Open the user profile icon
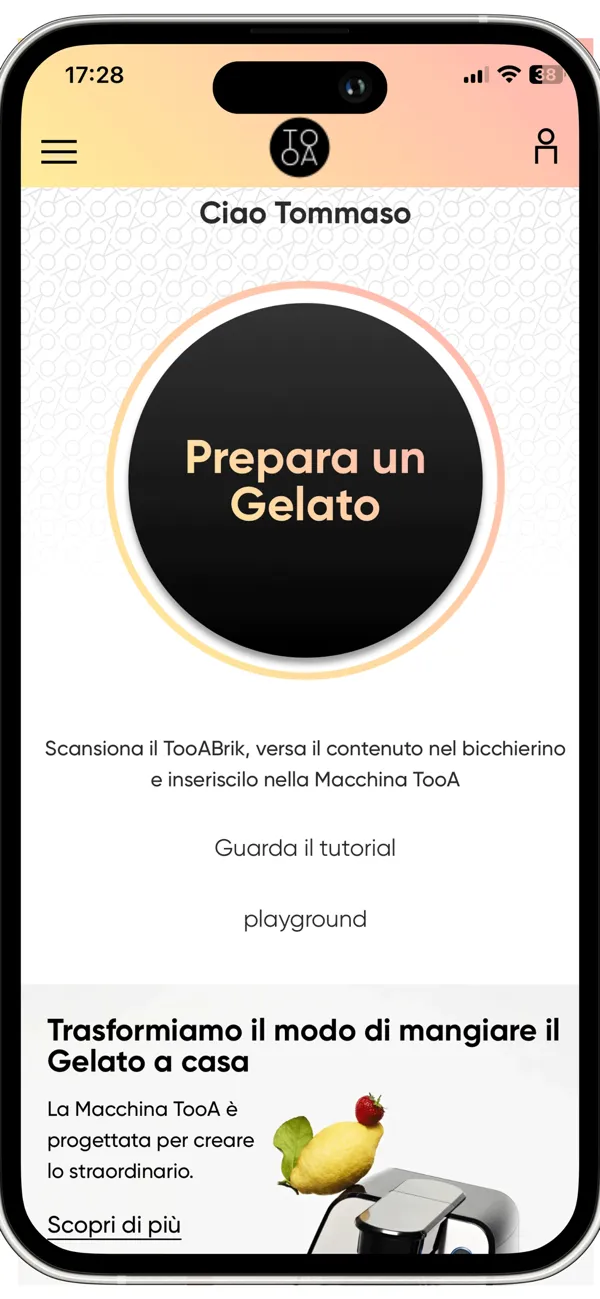This screenshot has width=600, height=1299. pos(545,147)
